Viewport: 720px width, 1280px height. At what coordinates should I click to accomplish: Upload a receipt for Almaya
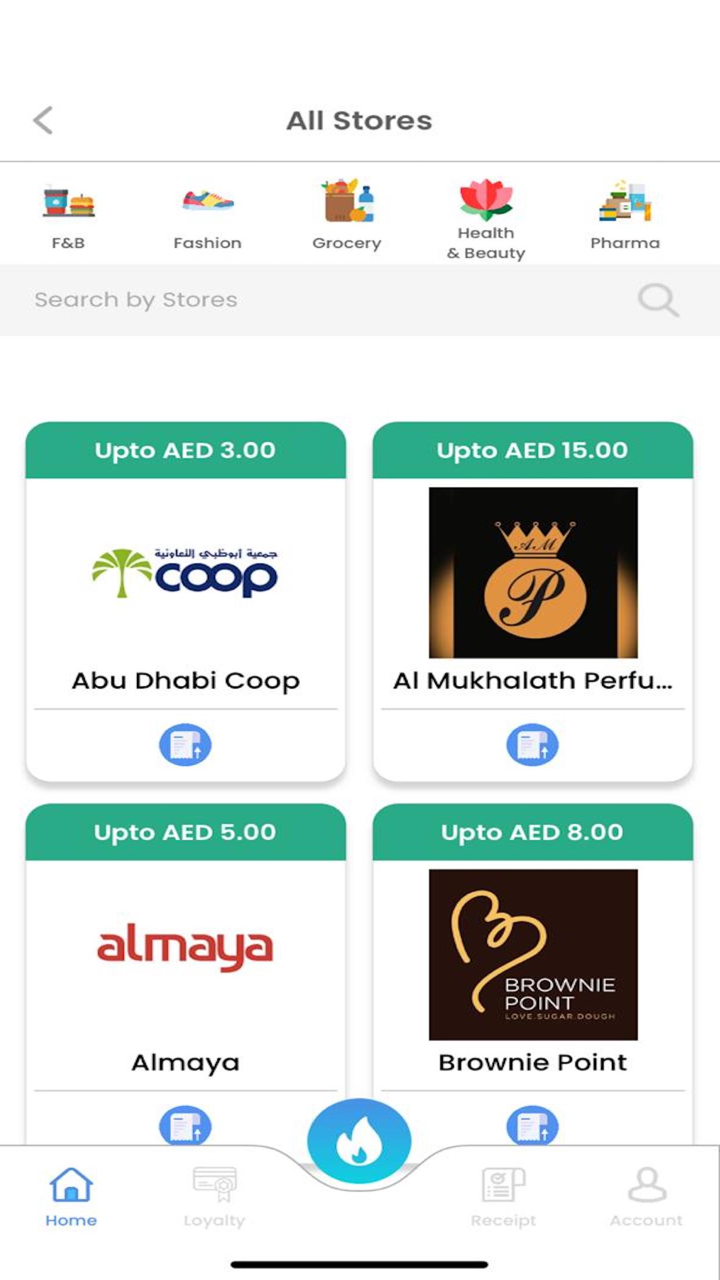pyautogui.click(x=185, y=1126)
